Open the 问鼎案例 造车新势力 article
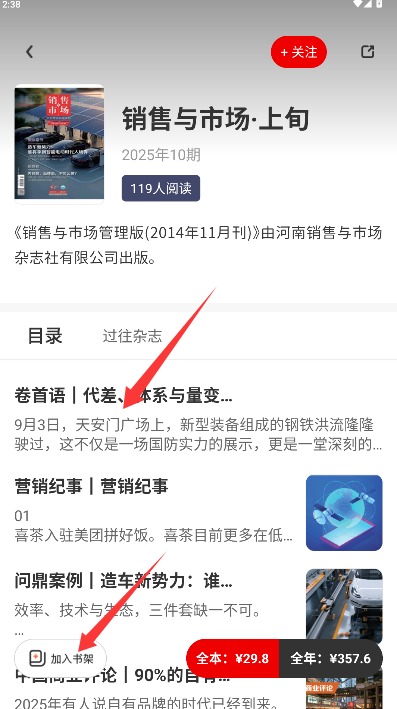 198,605
